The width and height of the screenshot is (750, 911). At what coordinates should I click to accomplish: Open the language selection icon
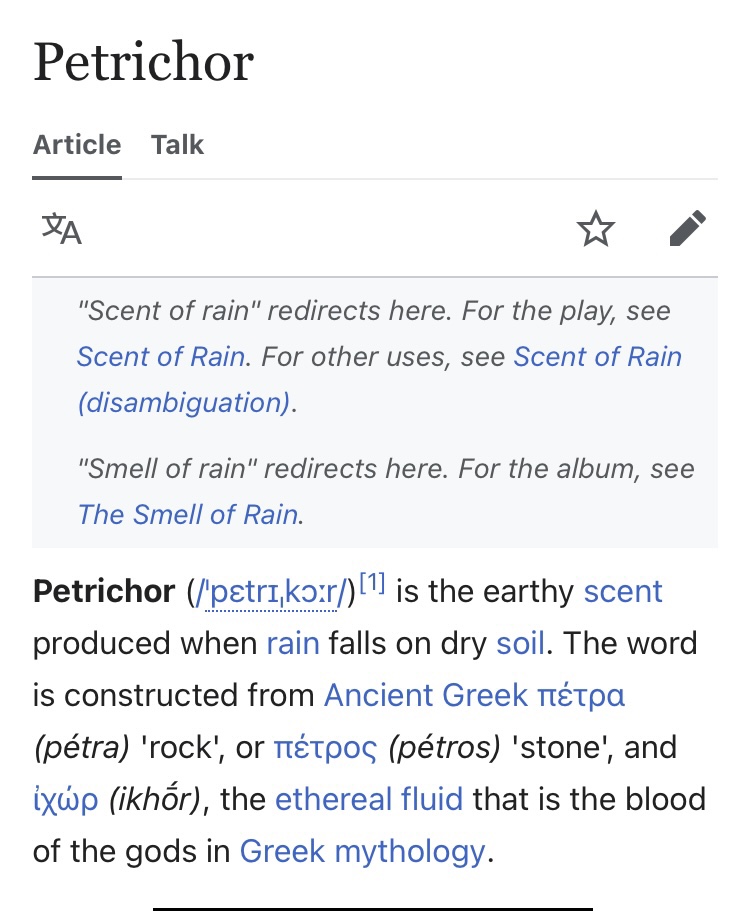tap(62, 229)
